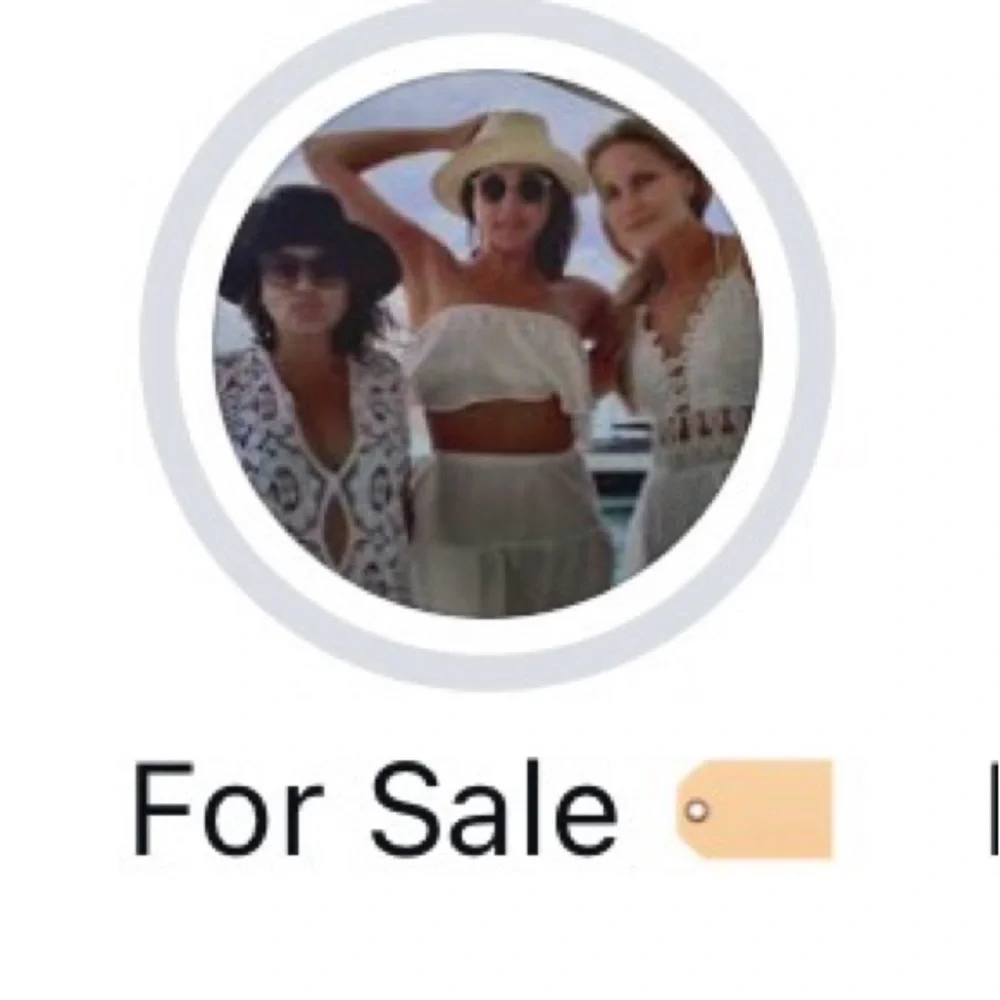This screenshot has width=1000, height=1000.
Task: Open the For Sale story highlight
Action: (487, 344)
